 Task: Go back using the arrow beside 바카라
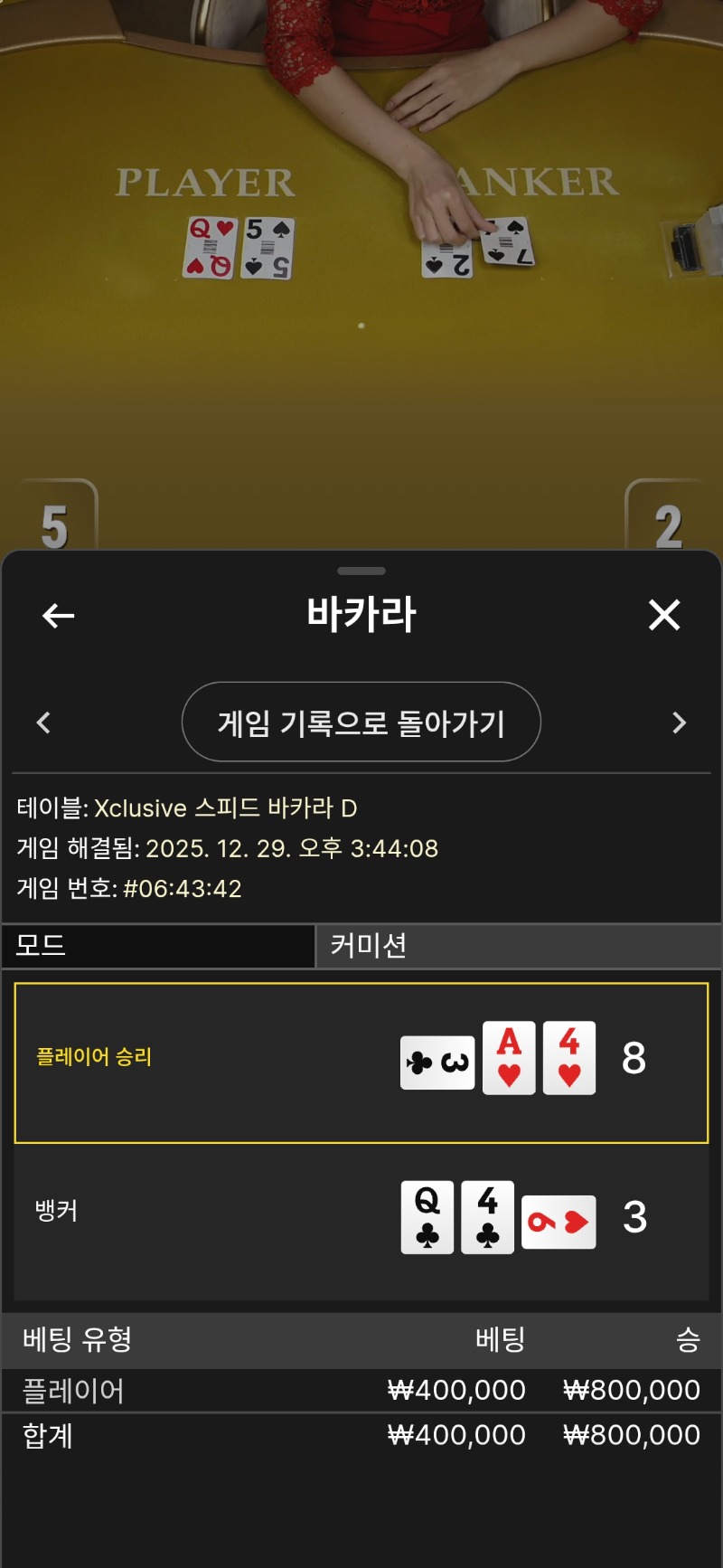coord(59,616)
